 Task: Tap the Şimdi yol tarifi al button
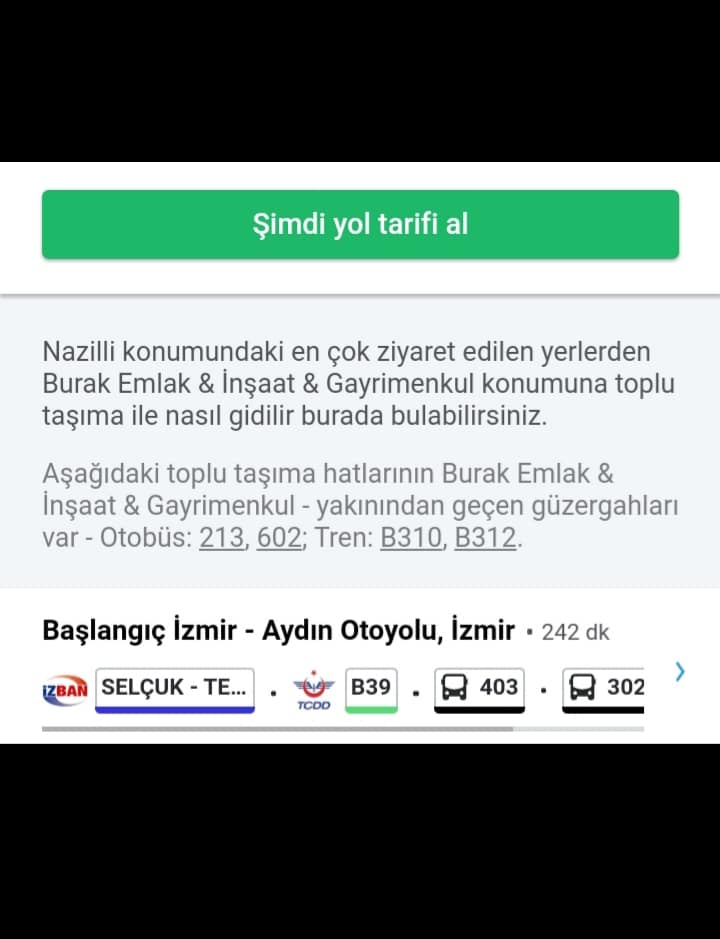[x=360, y=225]
